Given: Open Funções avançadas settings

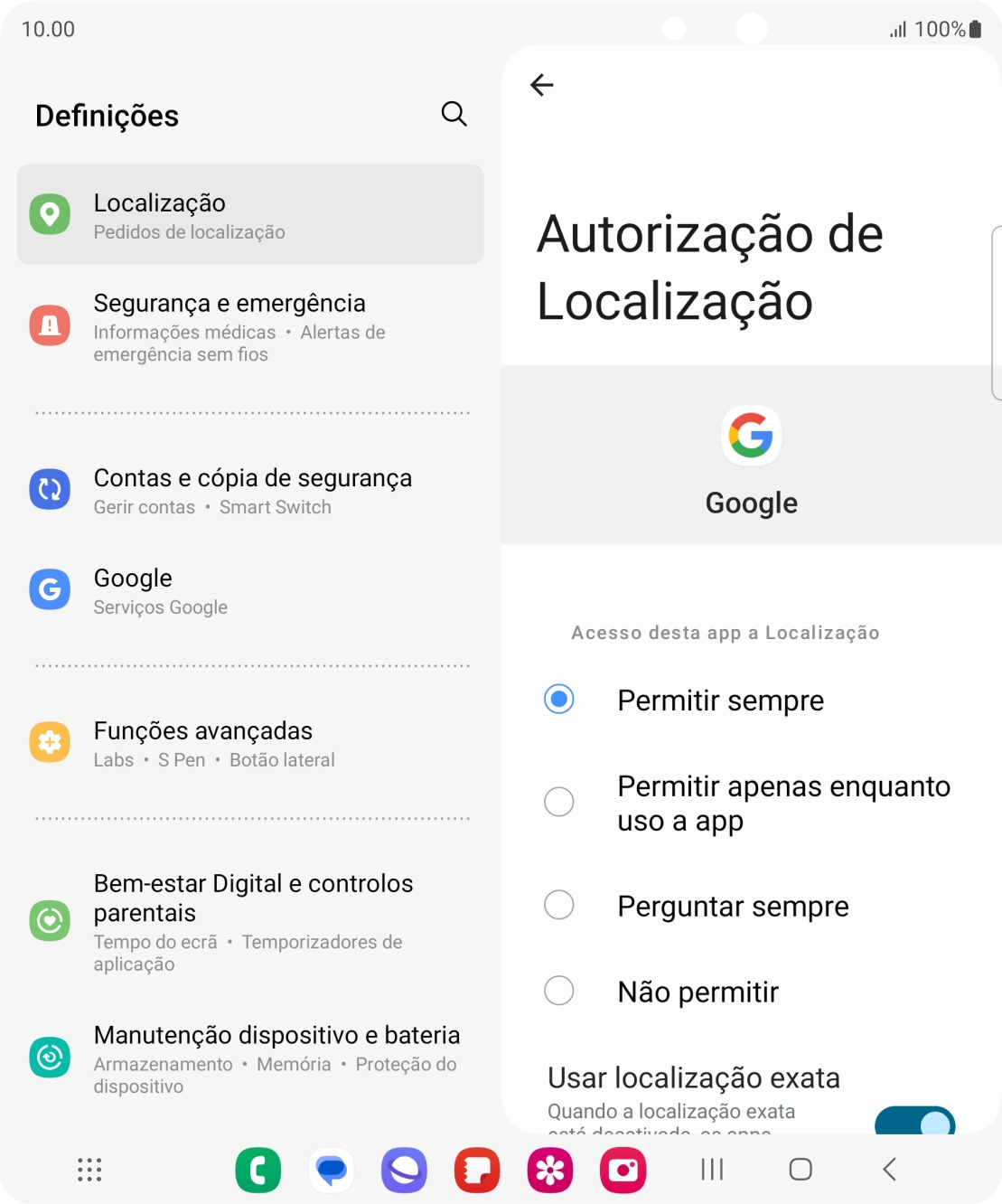Looking at the screenshot, I should pyautogui.click(x=250, y=743).
